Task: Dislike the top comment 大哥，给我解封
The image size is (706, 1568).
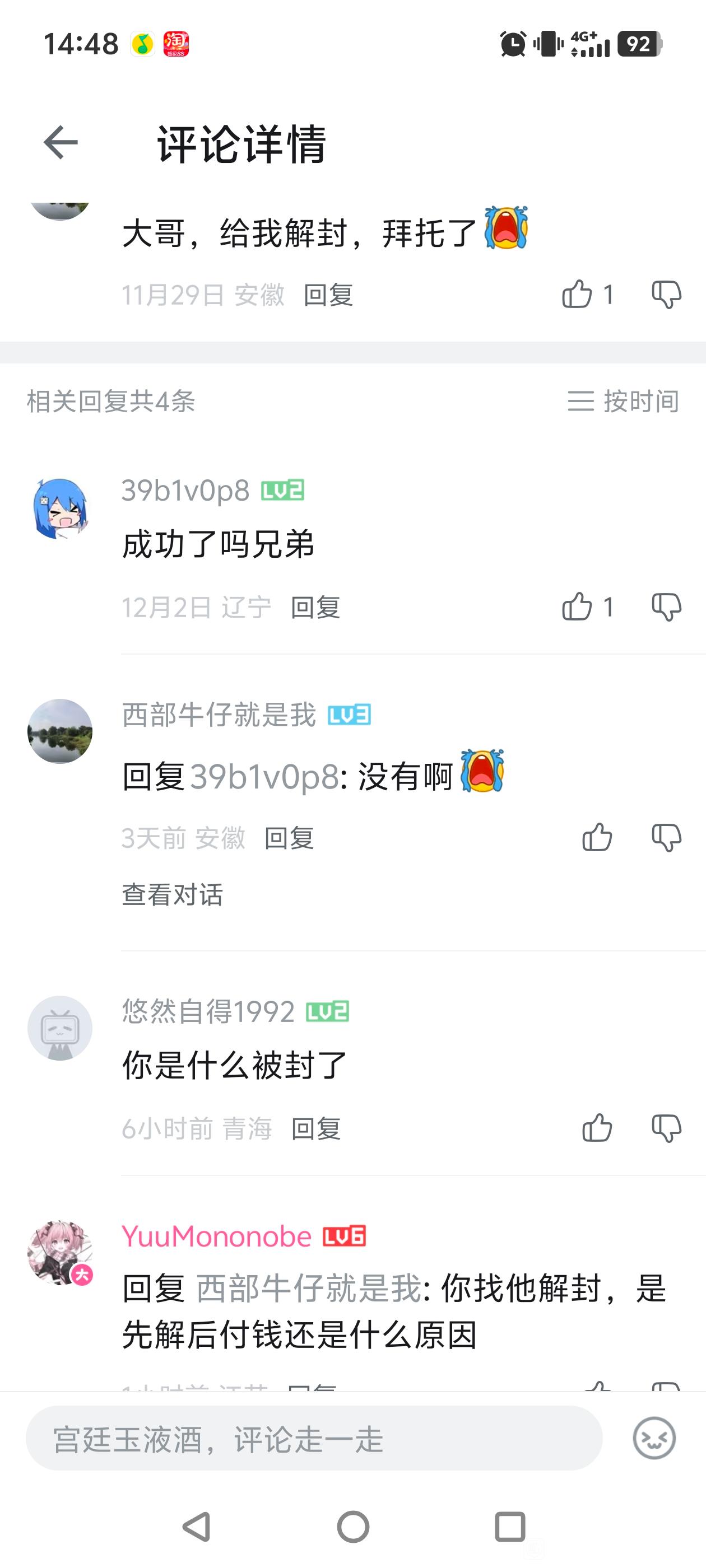Action: pyautogui.click(x=666, y=295)
